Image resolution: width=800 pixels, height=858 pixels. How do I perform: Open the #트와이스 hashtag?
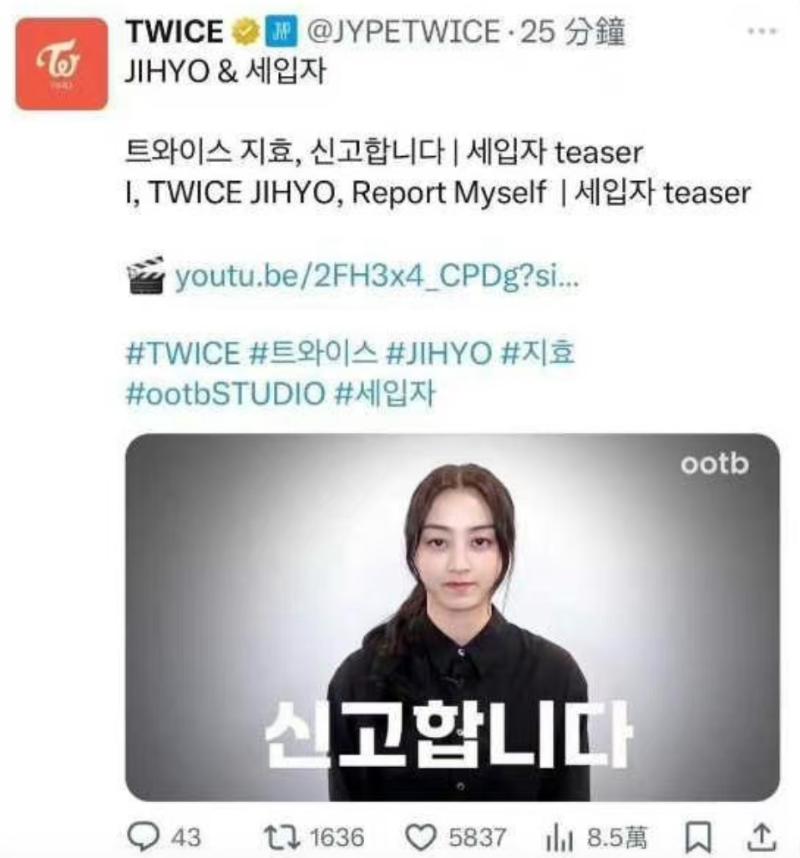(312, 354)
